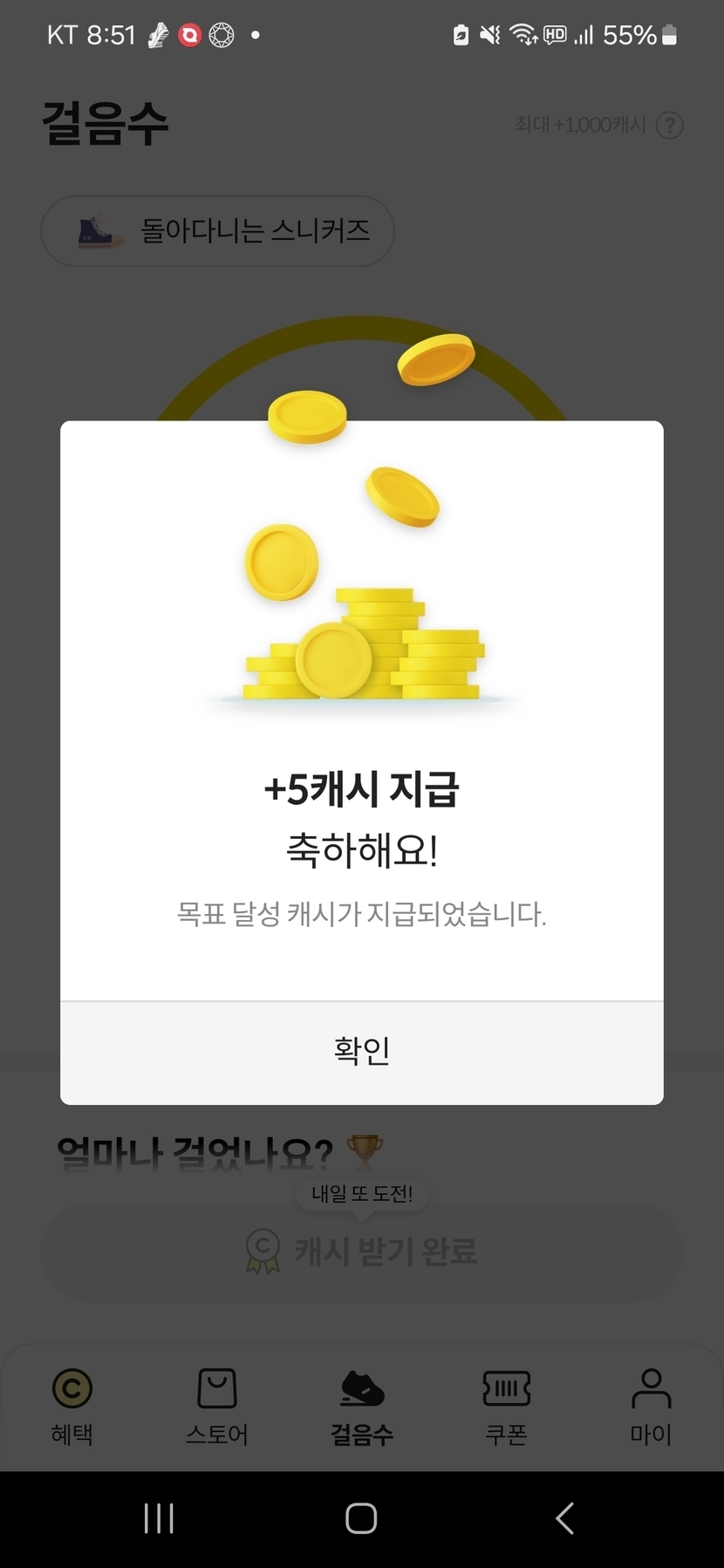Switch to the 혜택 tab
This screenshot has width=724, height=1568.
(x=72, y=1406)
